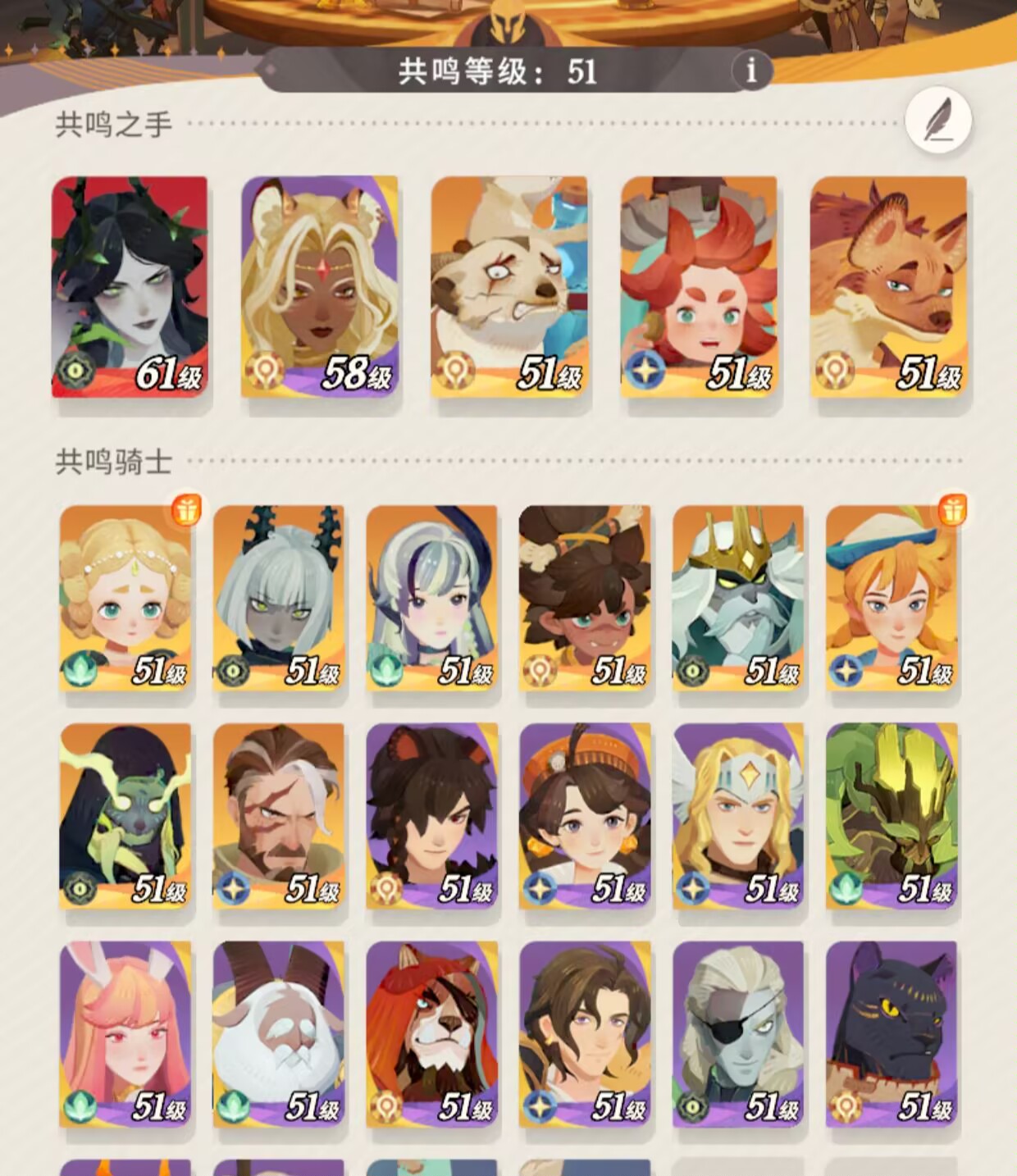Open the orange-haired blue-hat girl card
The image size is (1017, 1176).
coord(892,598)
